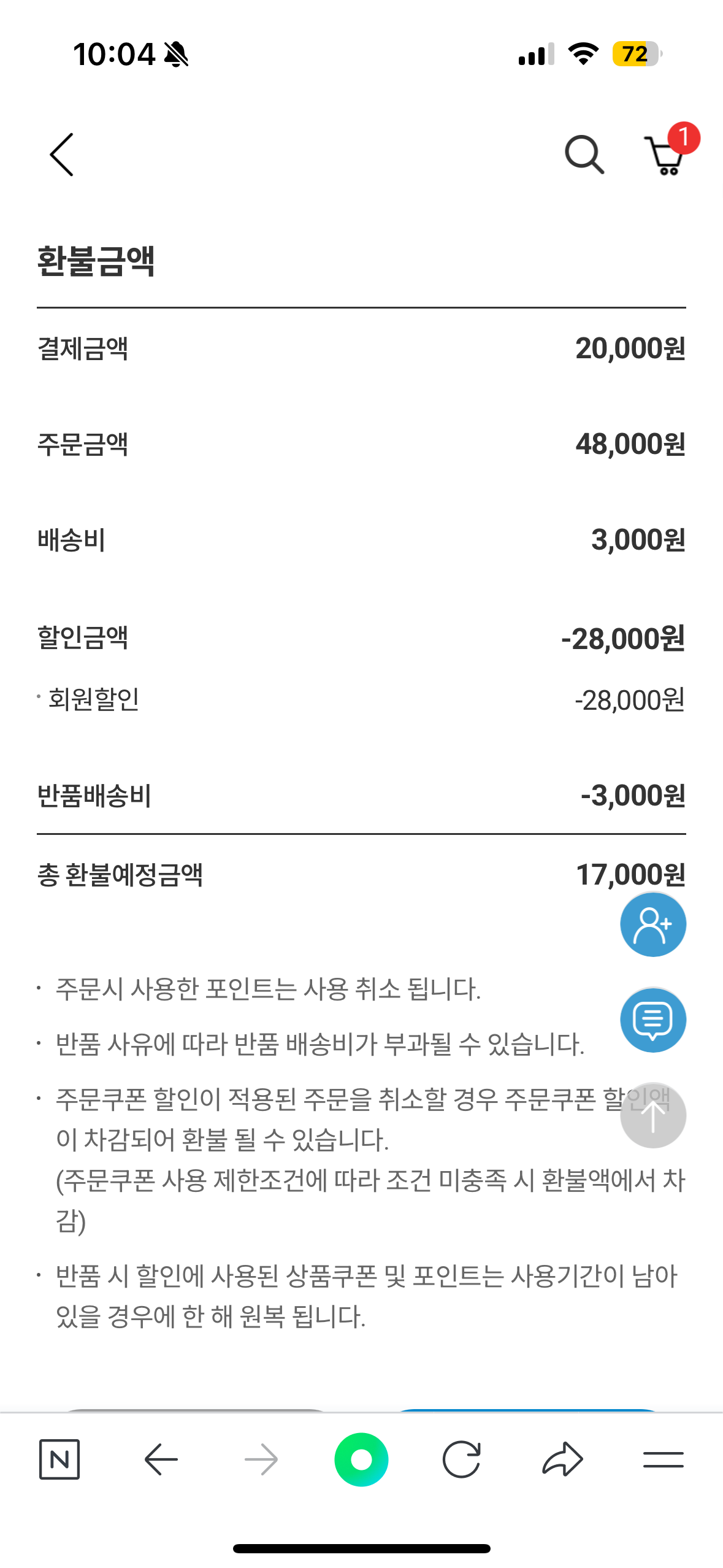Open the browser menu with two lines
This screenshot has width=723, height=1568.
click(663, 1459)
